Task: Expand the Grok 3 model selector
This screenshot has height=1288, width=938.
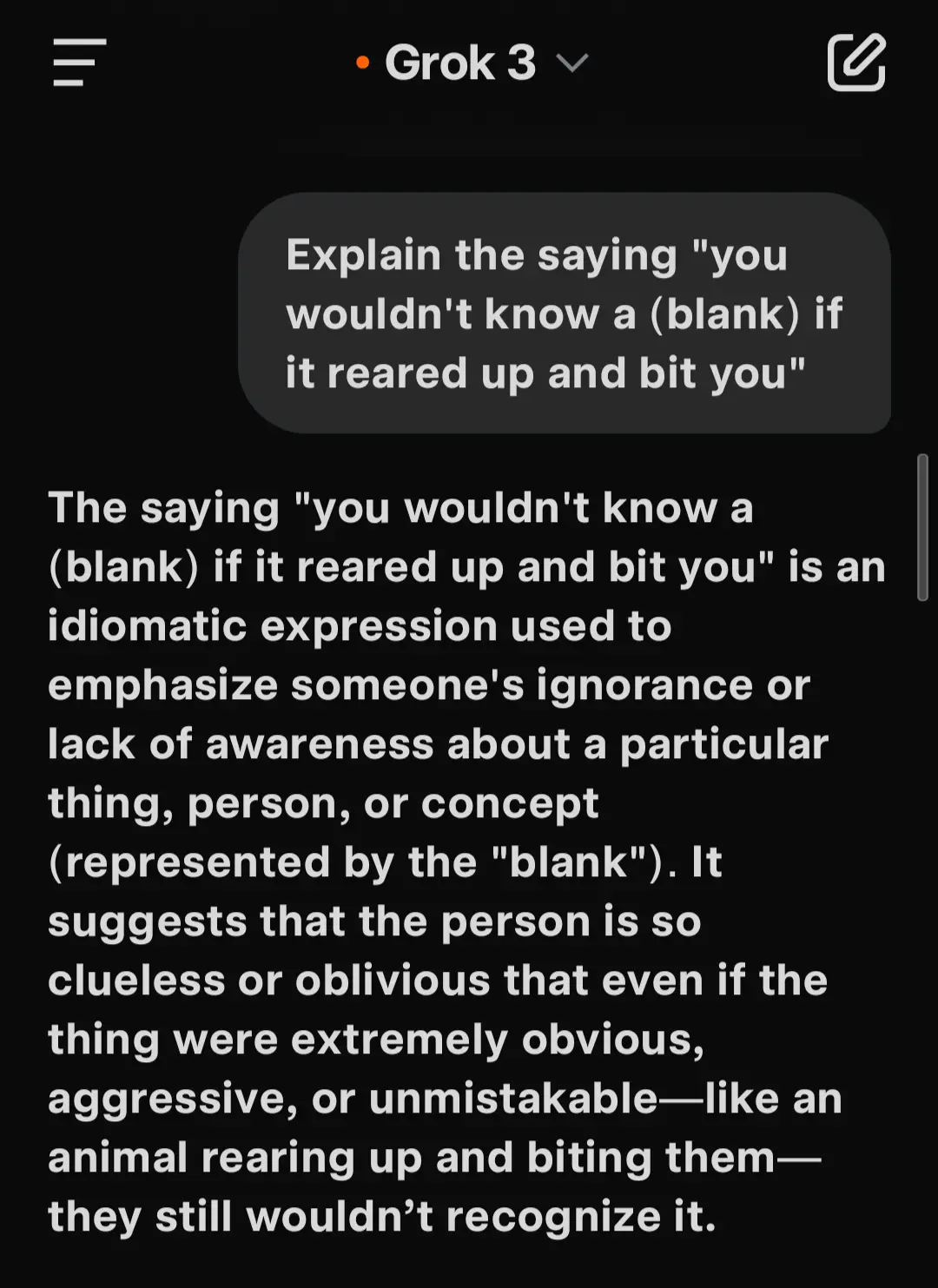Action: tap(473, 63)
